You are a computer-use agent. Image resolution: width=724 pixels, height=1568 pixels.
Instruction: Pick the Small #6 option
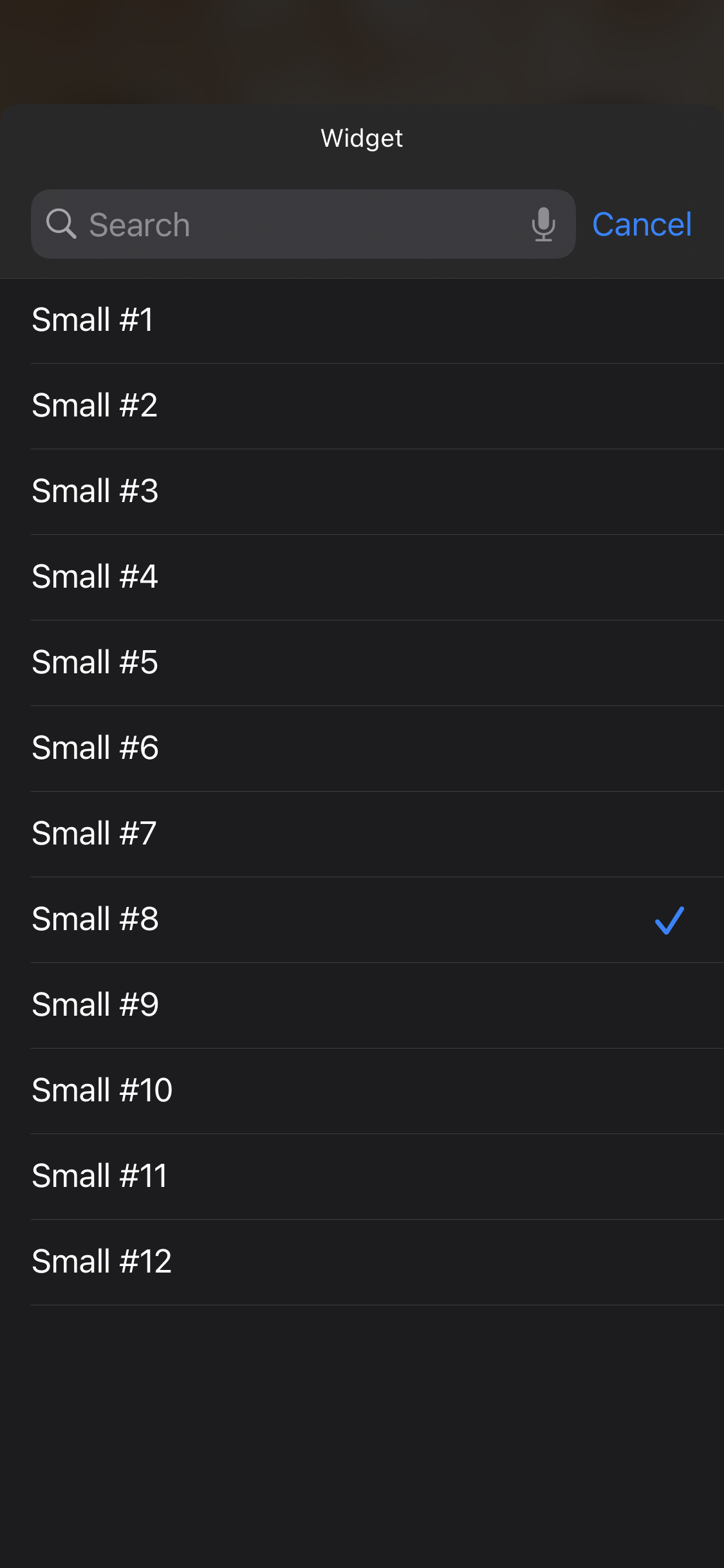pos(362,748)
